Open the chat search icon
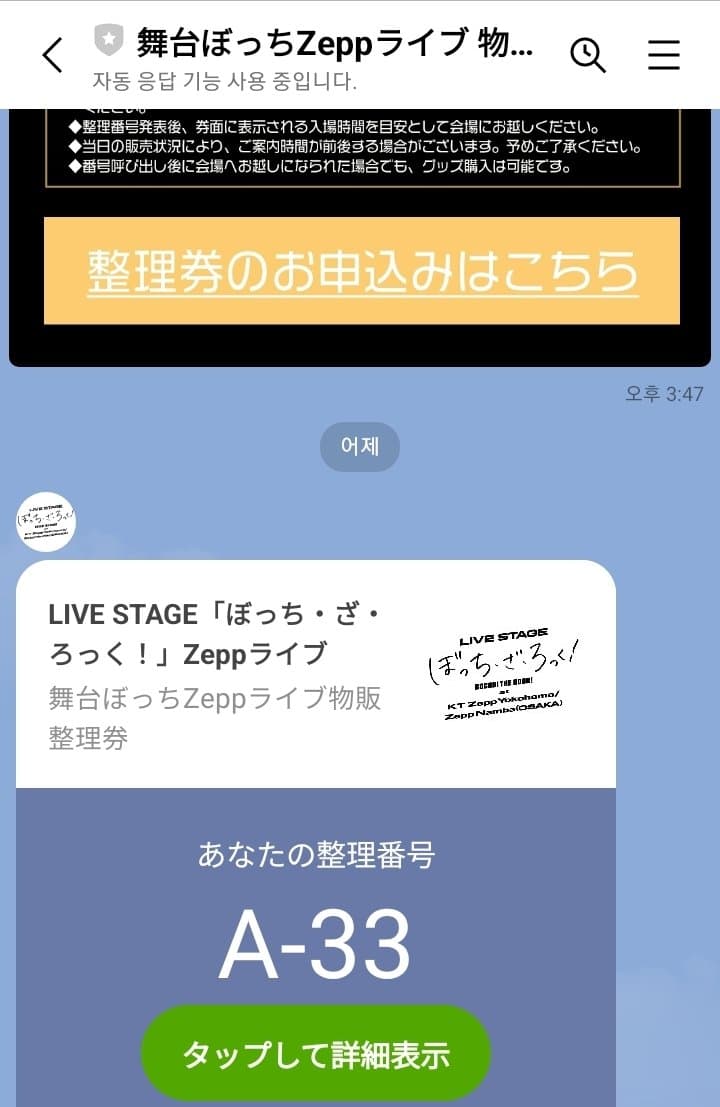720x1107 pixels. (x=588, y=55)
